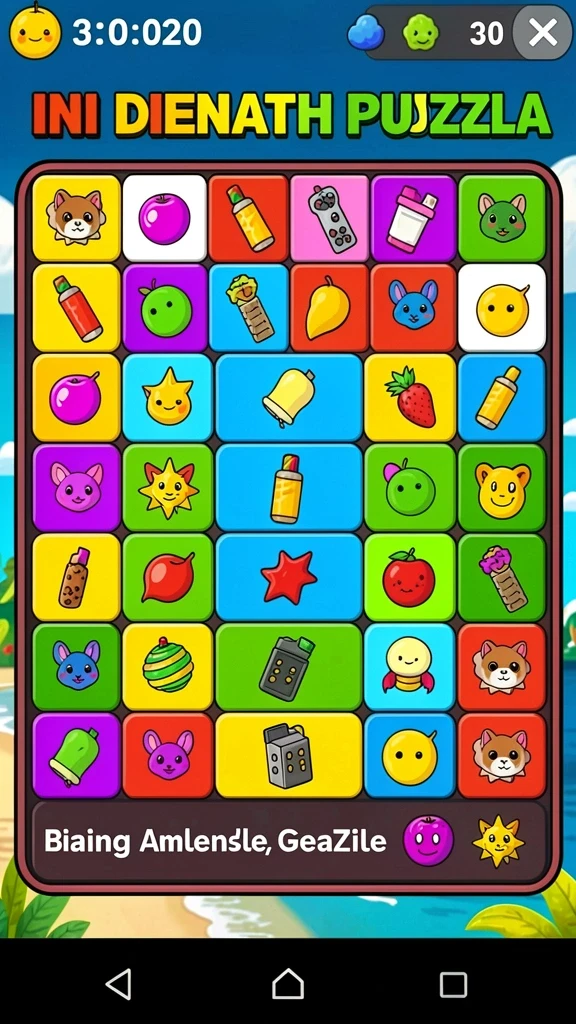Close the game with the X button
Screen dimensions: 576x1024
tap(542, 32)
